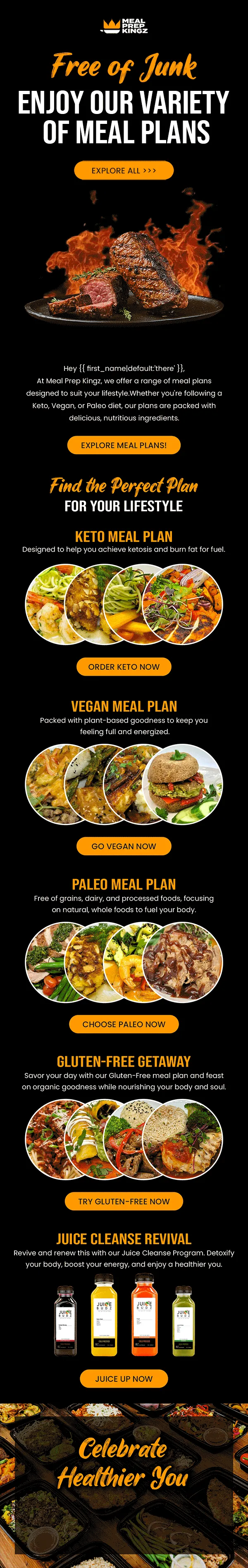Tap Juice Up Now button
The image size is (248, 1568).
[x=124, y=1379]
